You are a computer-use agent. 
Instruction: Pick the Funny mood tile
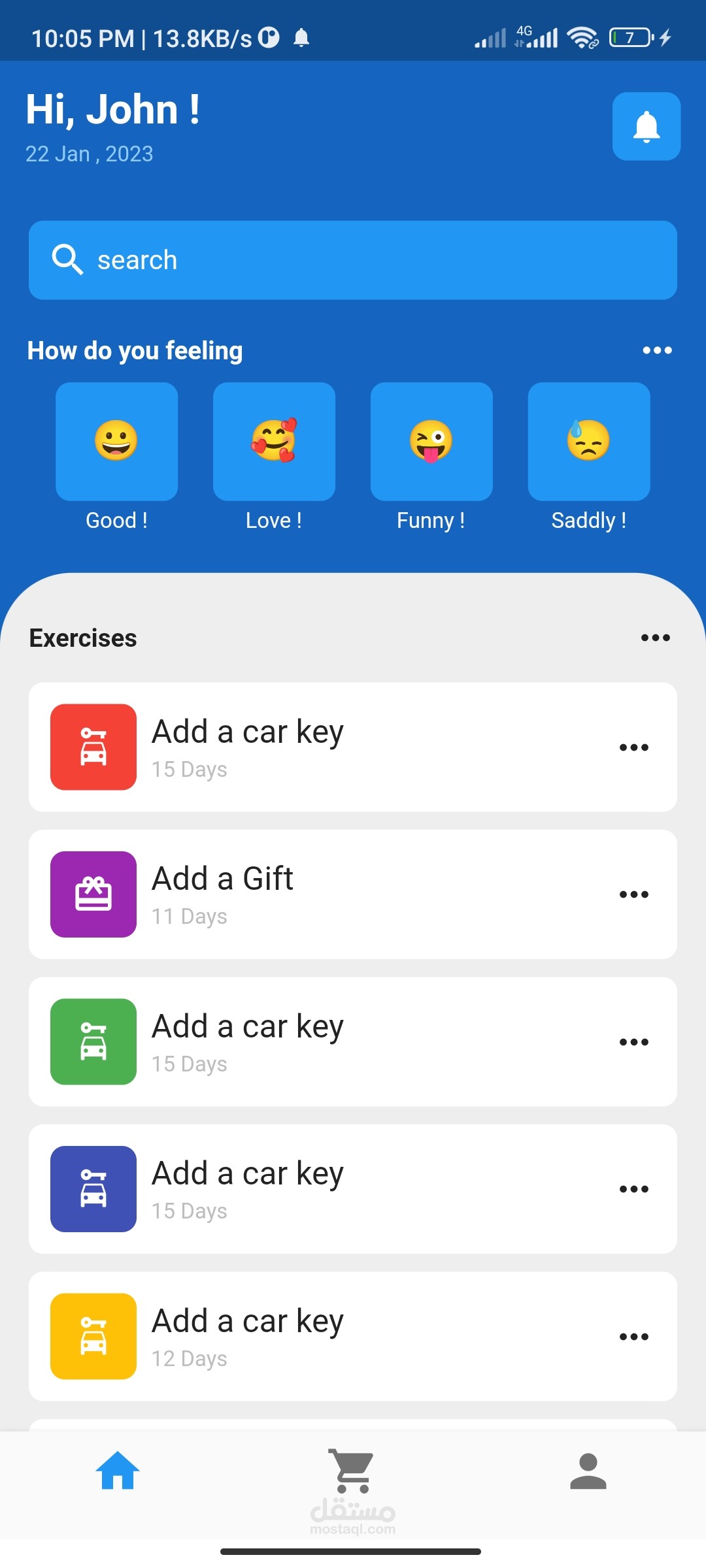(x=431, y=442)
